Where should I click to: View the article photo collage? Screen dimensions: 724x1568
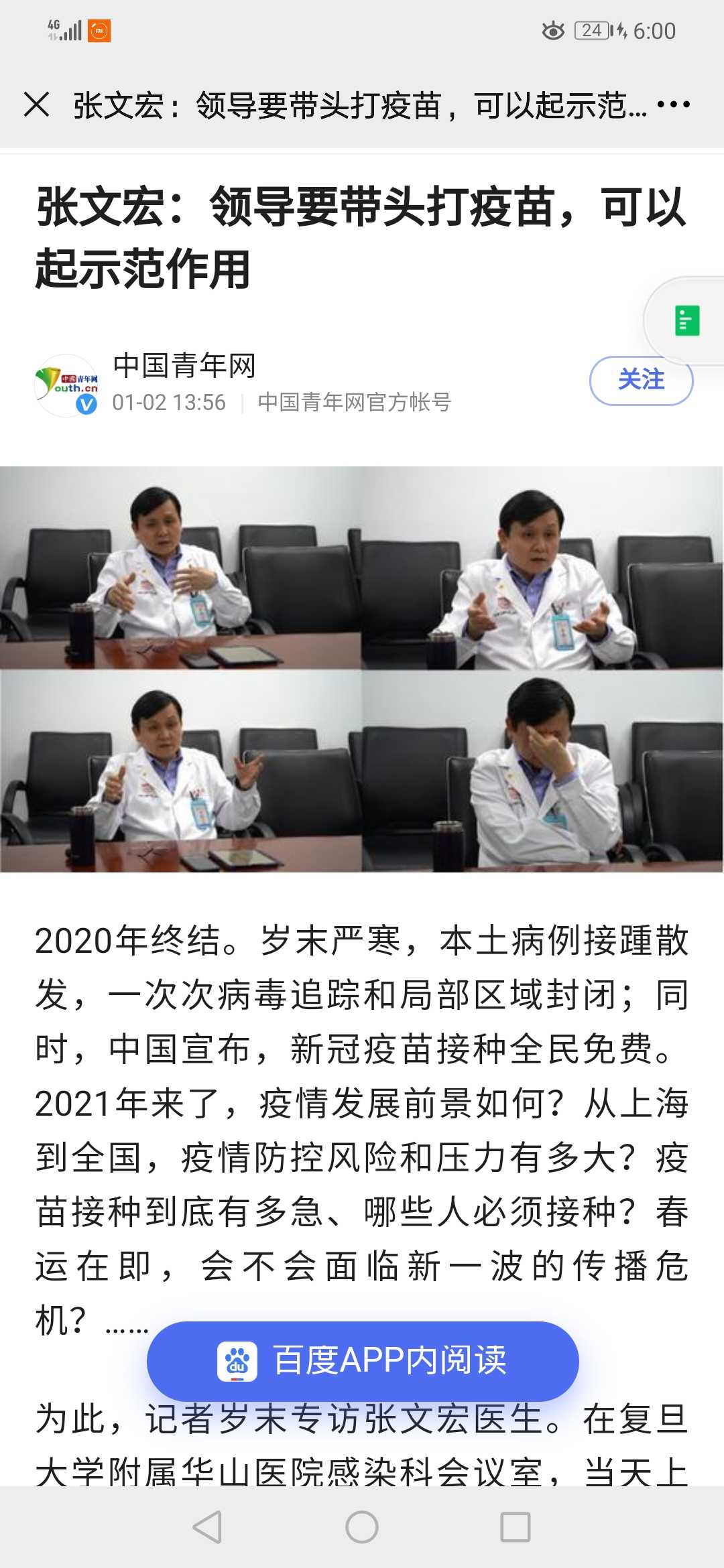click(x=362, y=669)
